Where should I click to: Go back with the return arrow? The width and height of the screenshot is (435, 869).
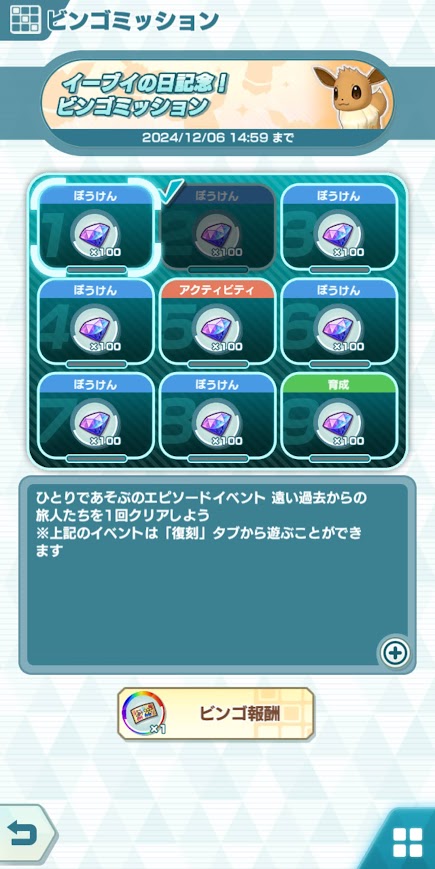pos(25,836)
